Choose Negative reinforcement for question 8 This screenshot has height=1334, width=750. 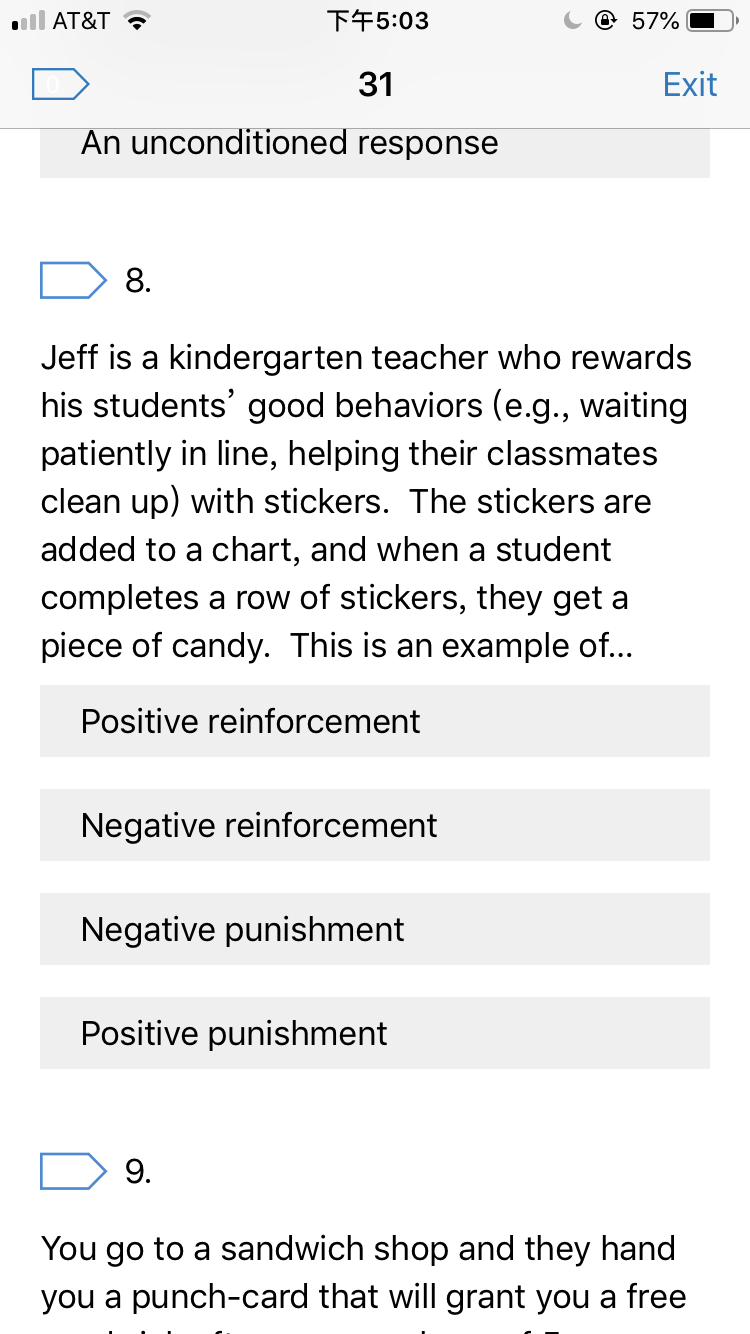pos(375,825)
